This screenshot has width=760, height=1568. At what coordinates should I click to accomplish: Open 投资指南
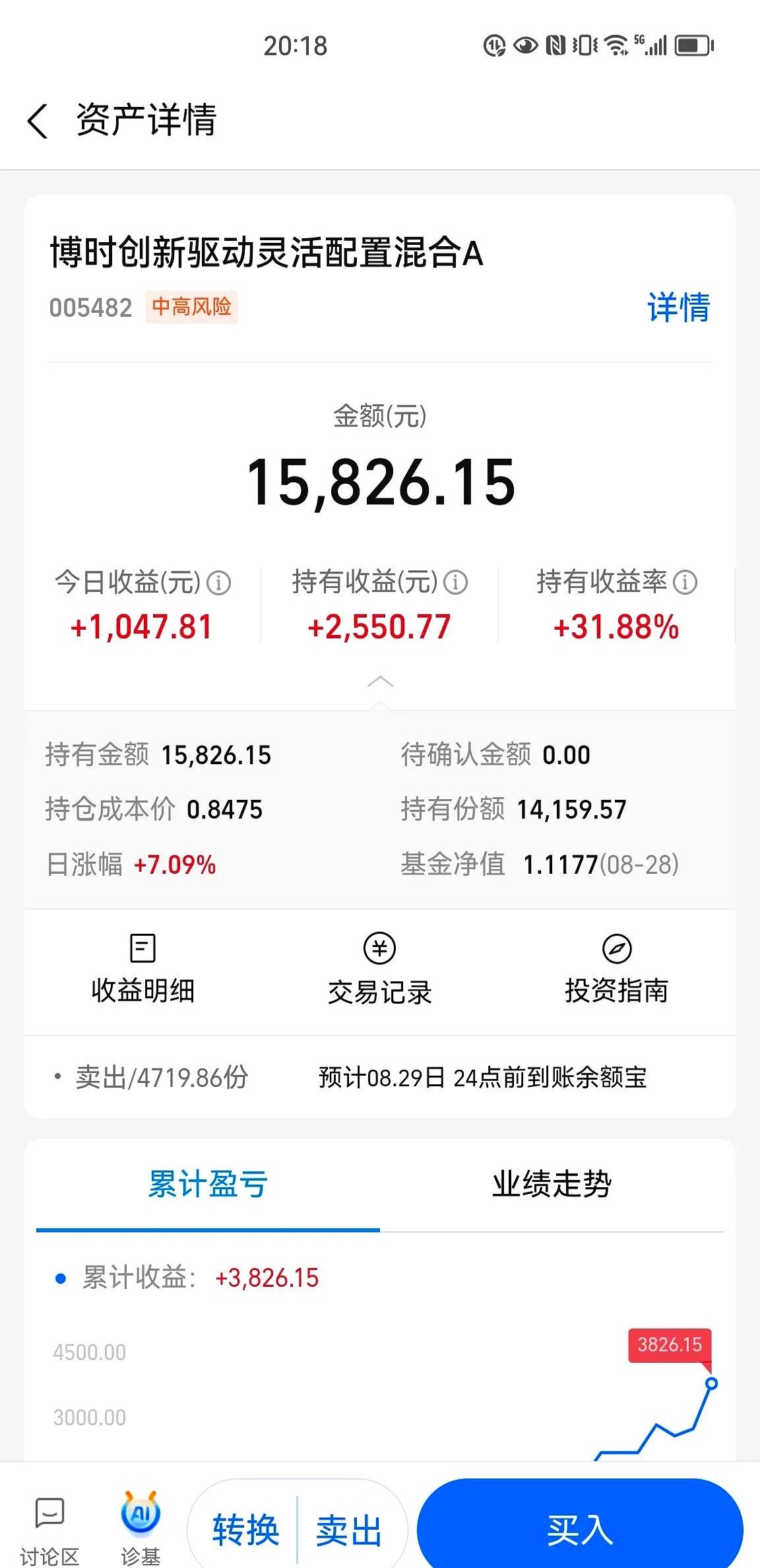(x=617, y=969)
